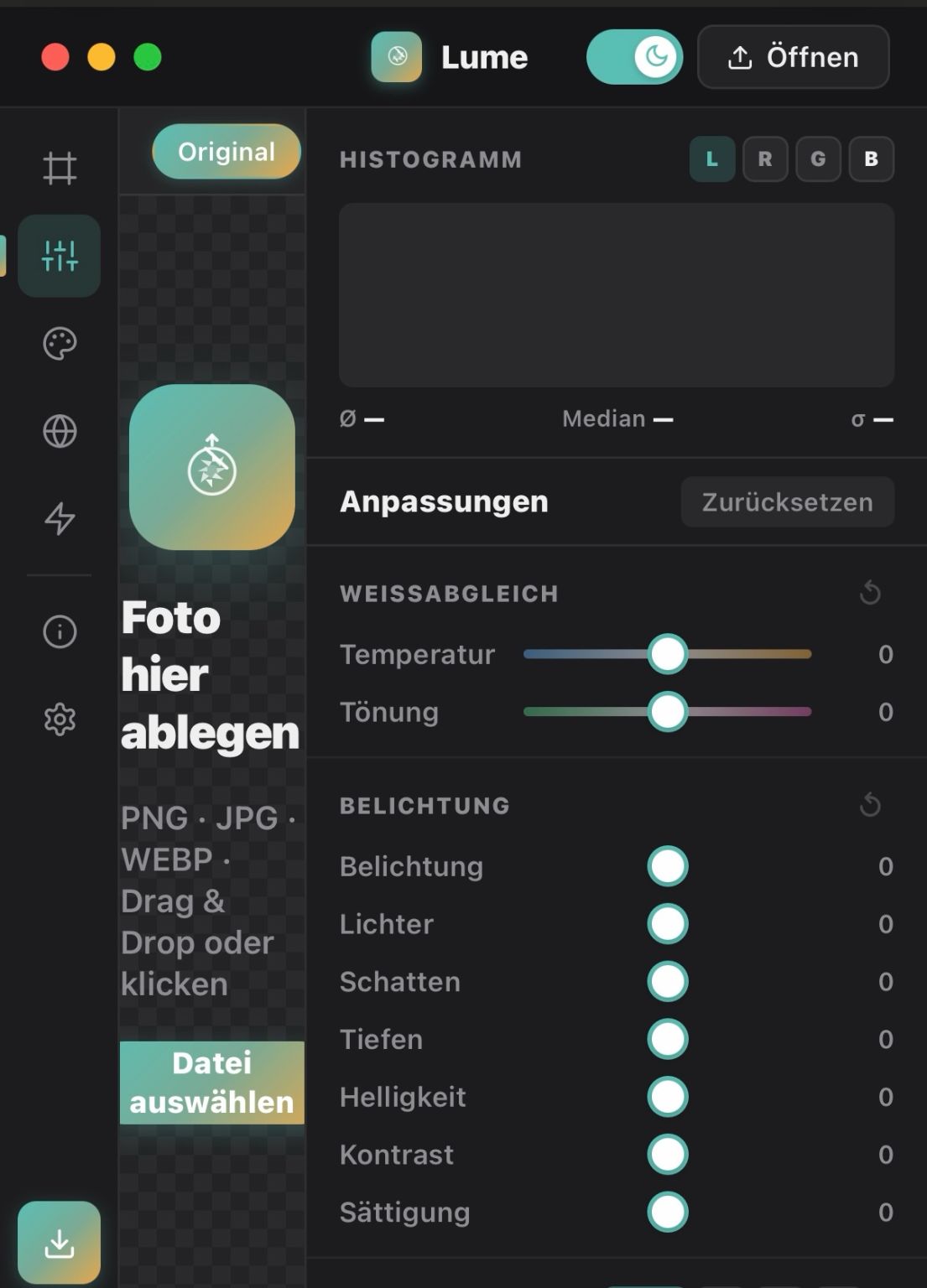Choose a file with Datei auswählen

click(x=211, y=1082)
